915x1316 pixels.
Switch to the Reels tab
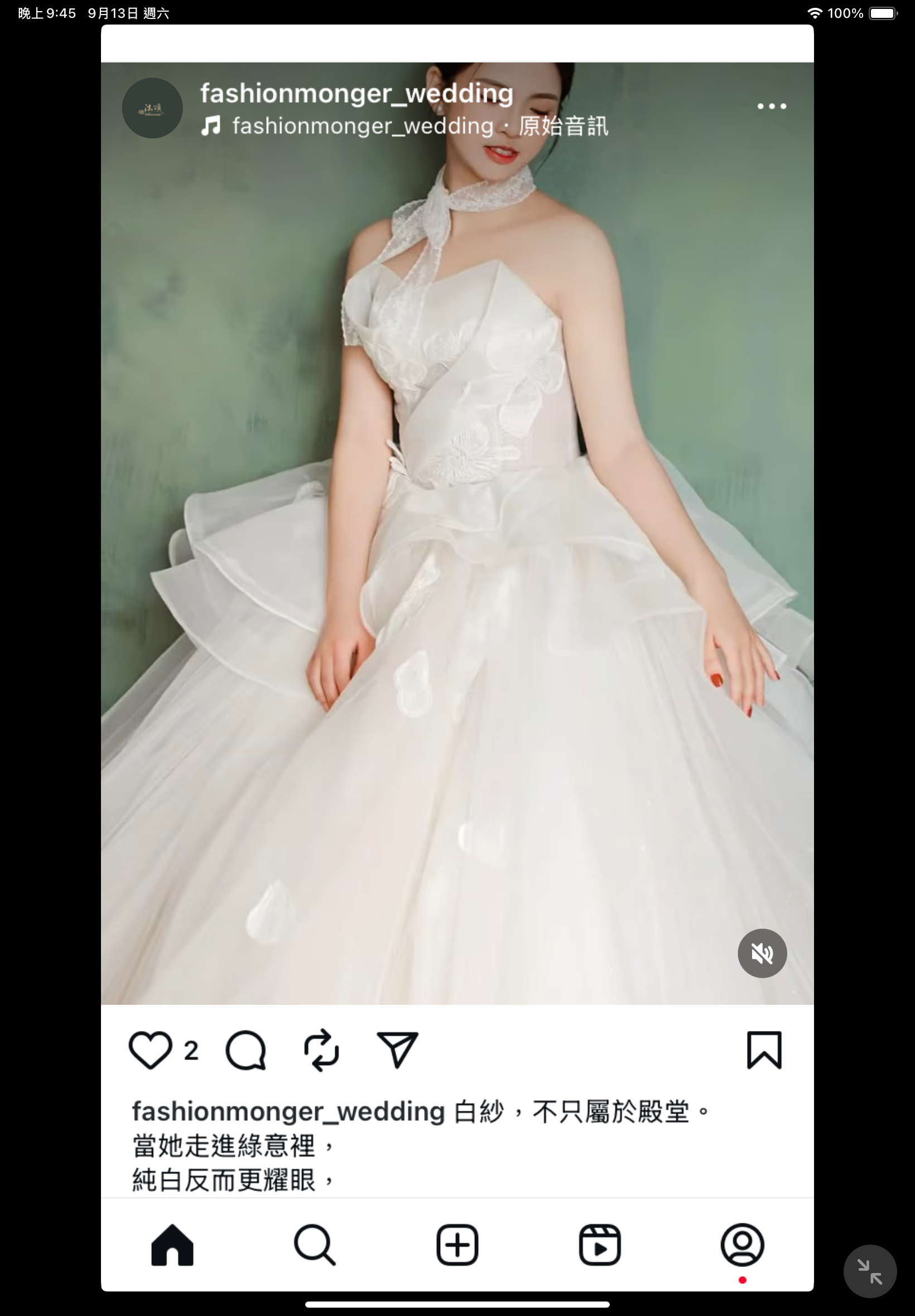(599, 1245)
